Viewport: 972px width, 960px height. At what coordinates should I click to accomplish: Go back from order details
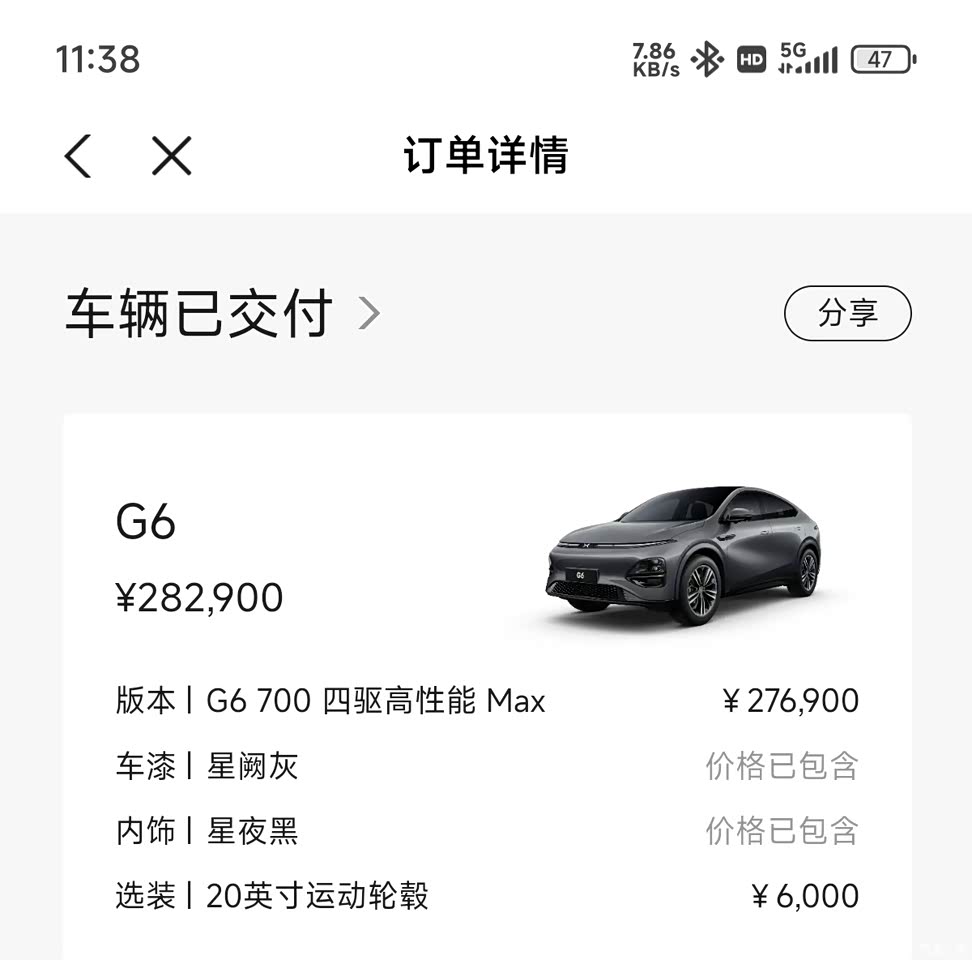pos(78,156)
